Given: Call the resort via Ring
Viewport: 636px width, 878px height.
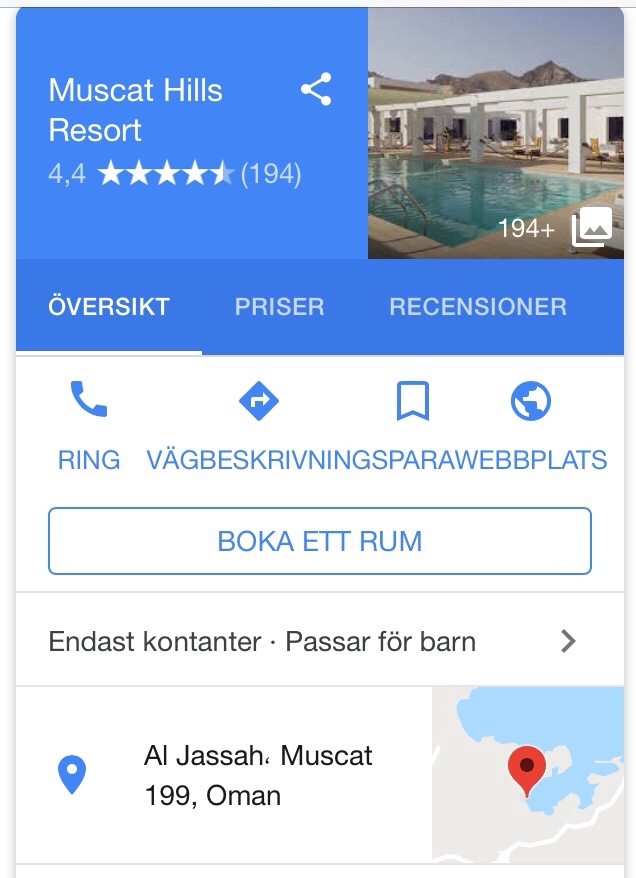Looking at the screenshot, I should pyautogui.click(x=89, y=425).
